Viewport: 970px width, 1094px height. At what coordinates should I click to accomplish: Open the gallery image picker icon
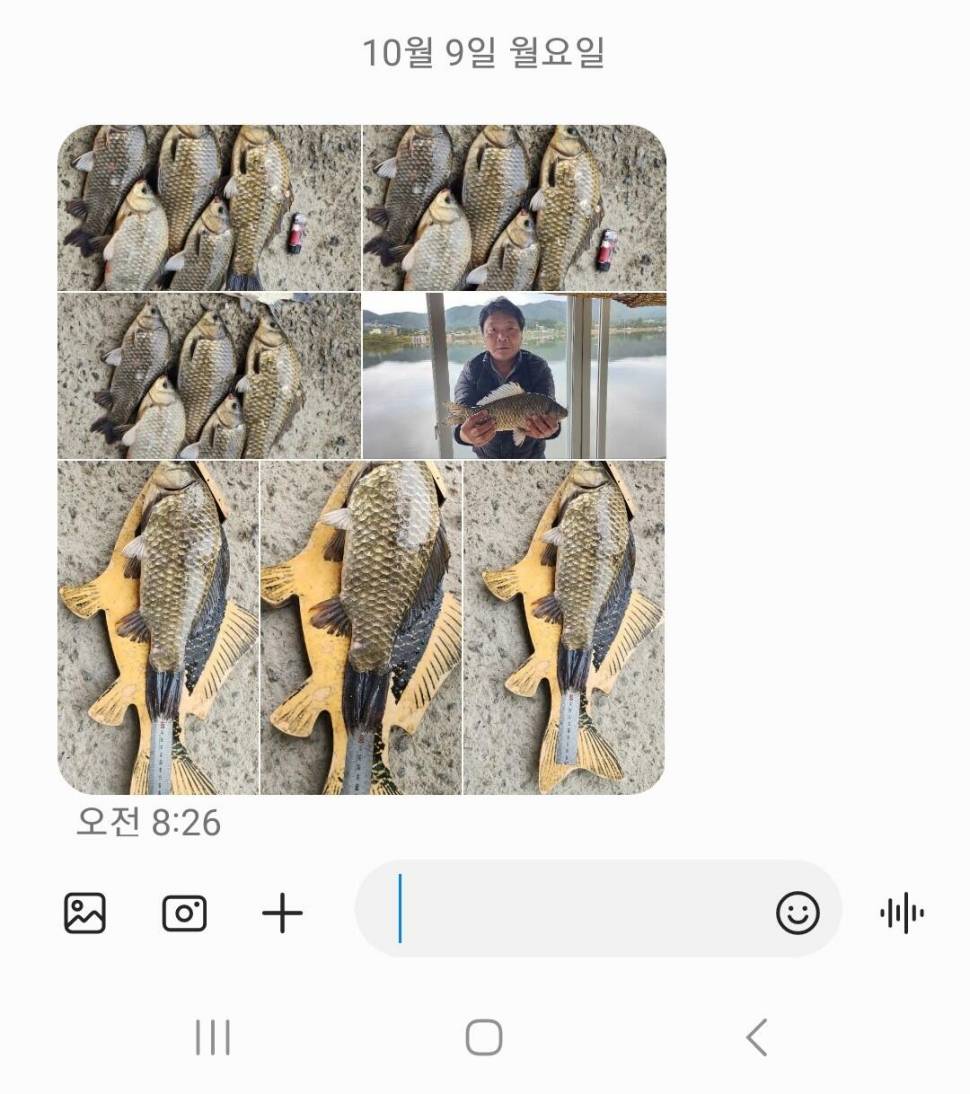pos(85,913)
